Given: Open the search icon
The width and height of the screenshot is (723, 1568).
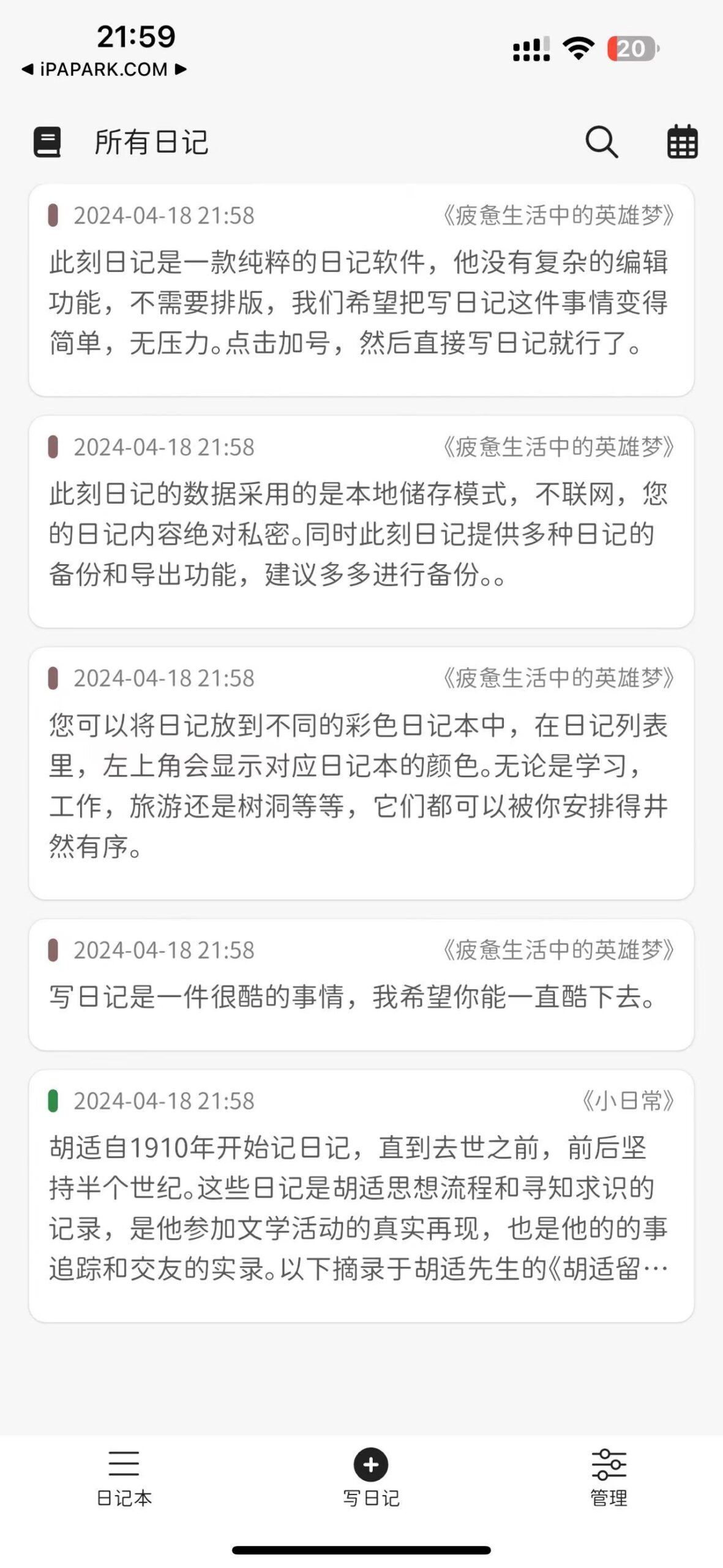Looking at the screenshot, I should point(602,142).
